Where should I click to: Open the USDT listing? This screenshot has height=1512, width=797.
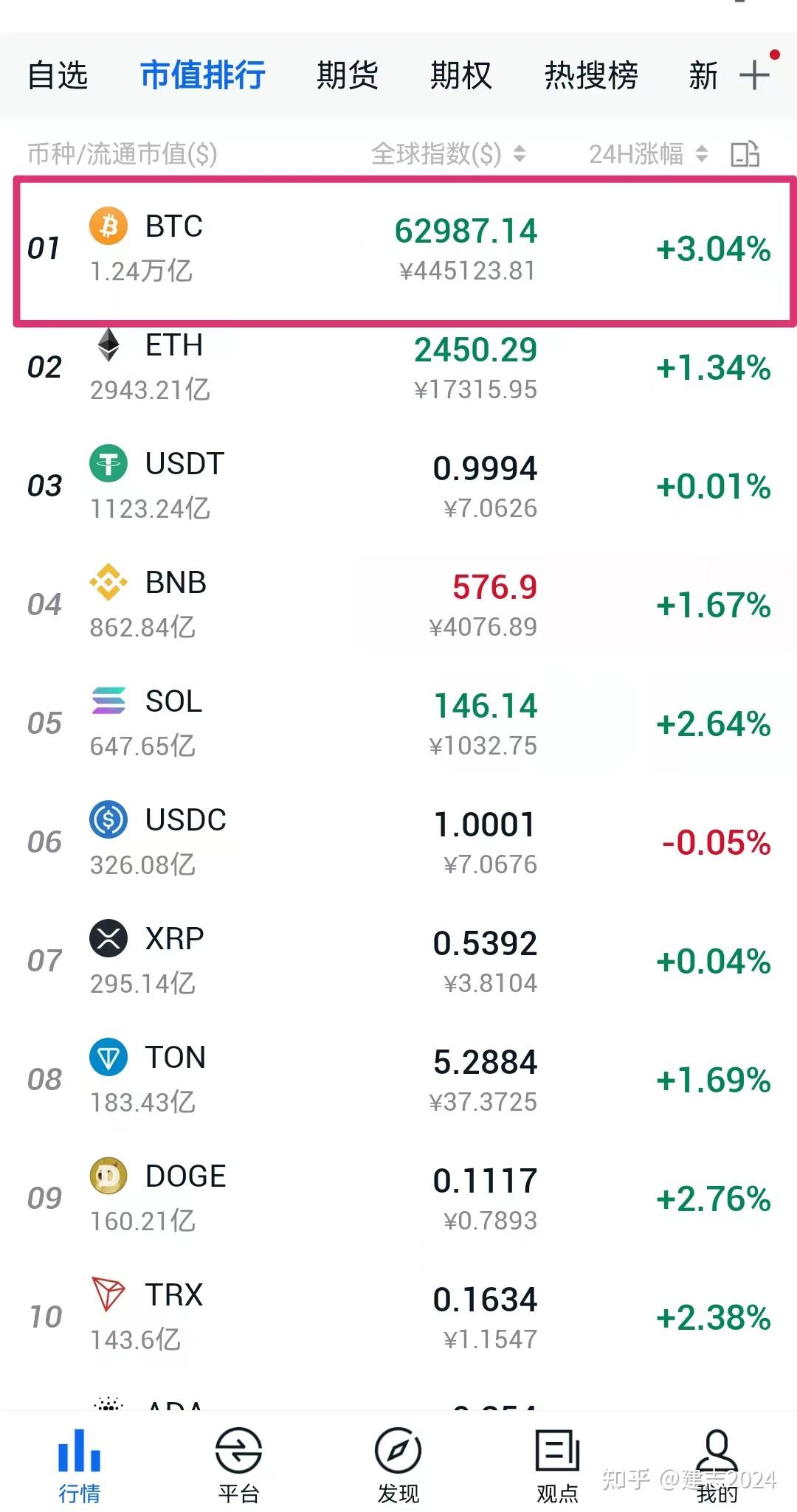[x=398, y=486]
